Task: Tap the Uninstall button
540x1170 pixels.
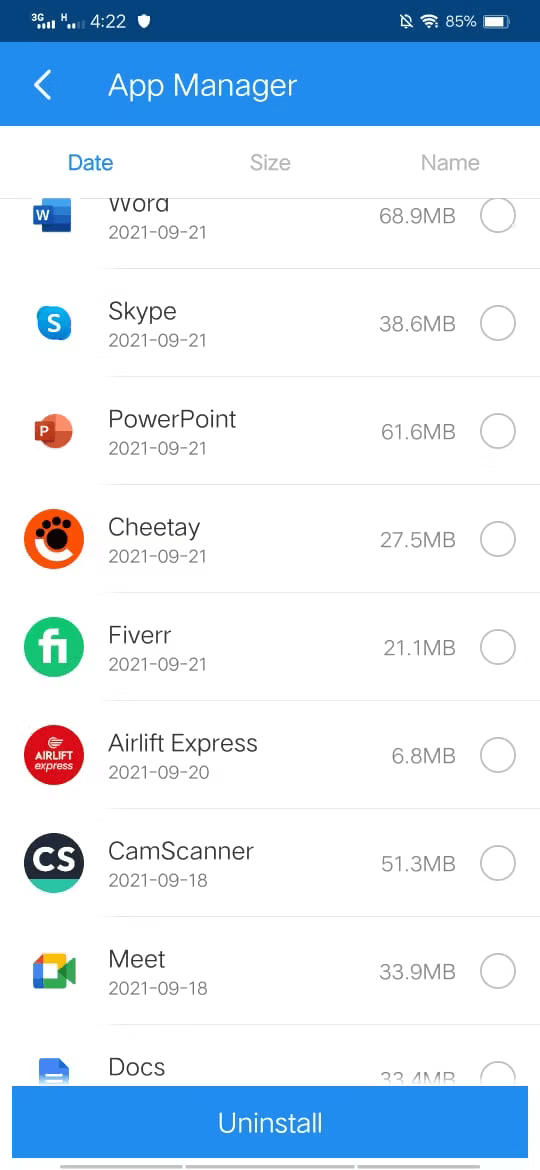Action: (270, 1122)
